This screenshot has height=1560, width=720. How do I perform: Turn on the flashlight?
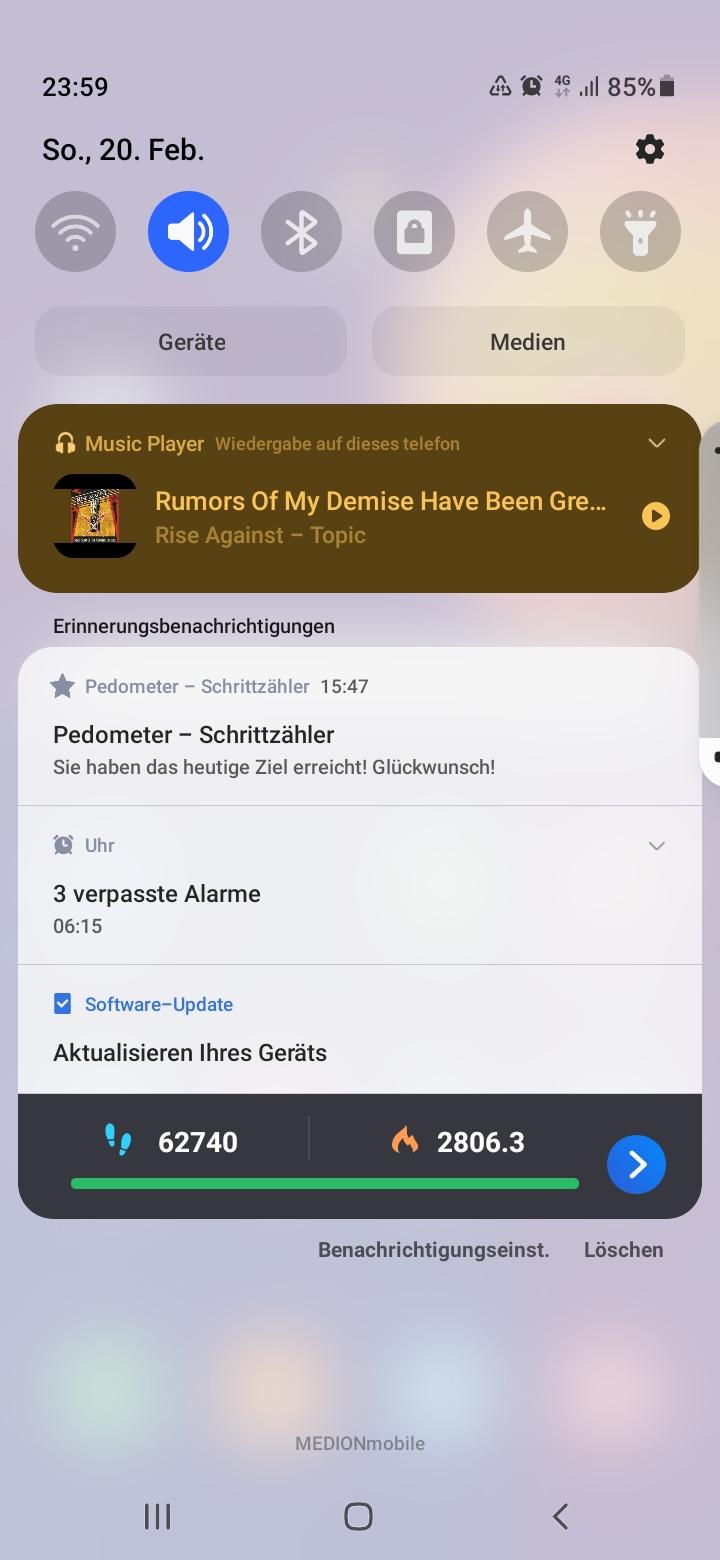click(640, 232)
